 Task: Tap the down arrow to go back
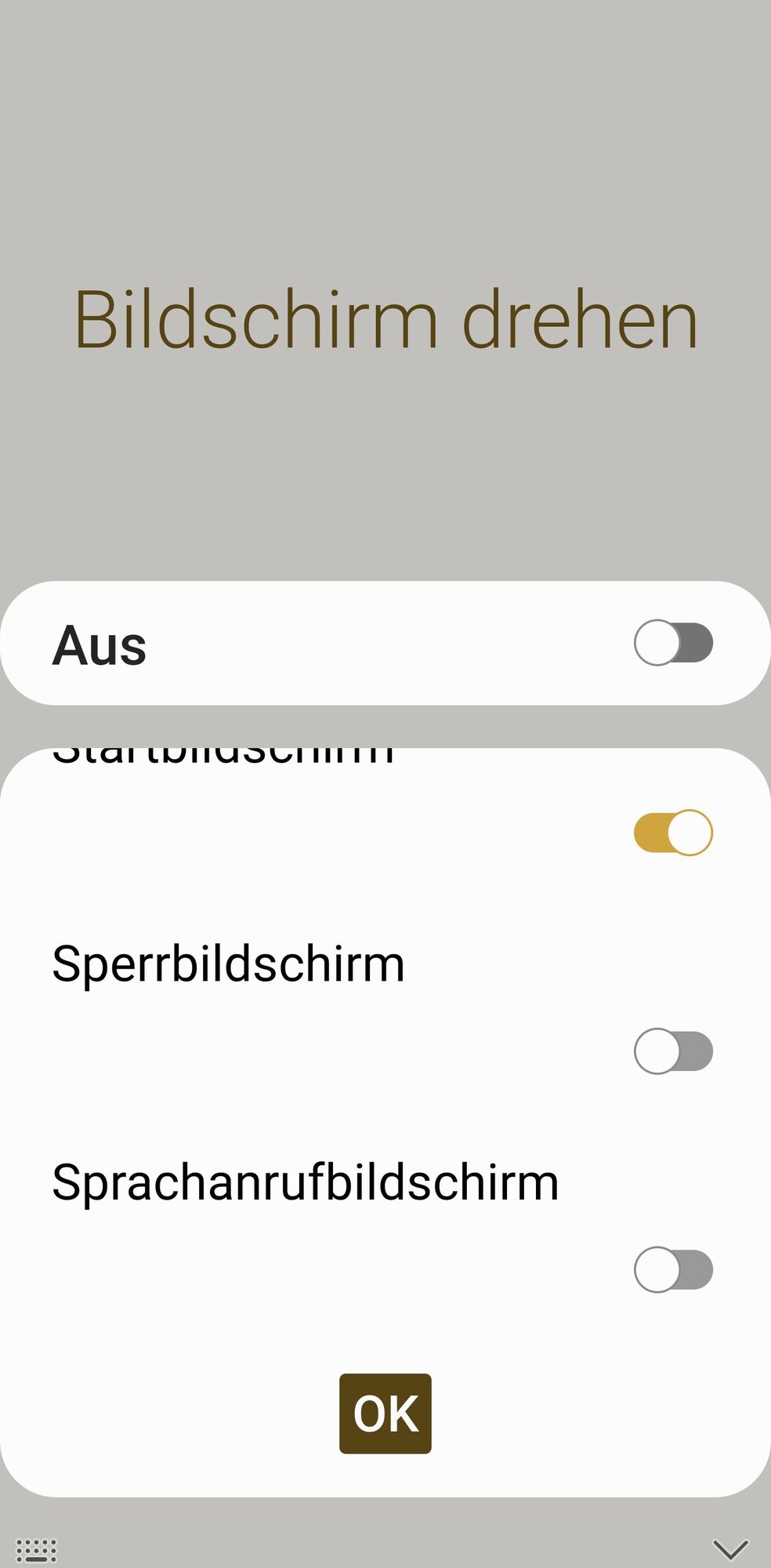(x=730, y=1549)
